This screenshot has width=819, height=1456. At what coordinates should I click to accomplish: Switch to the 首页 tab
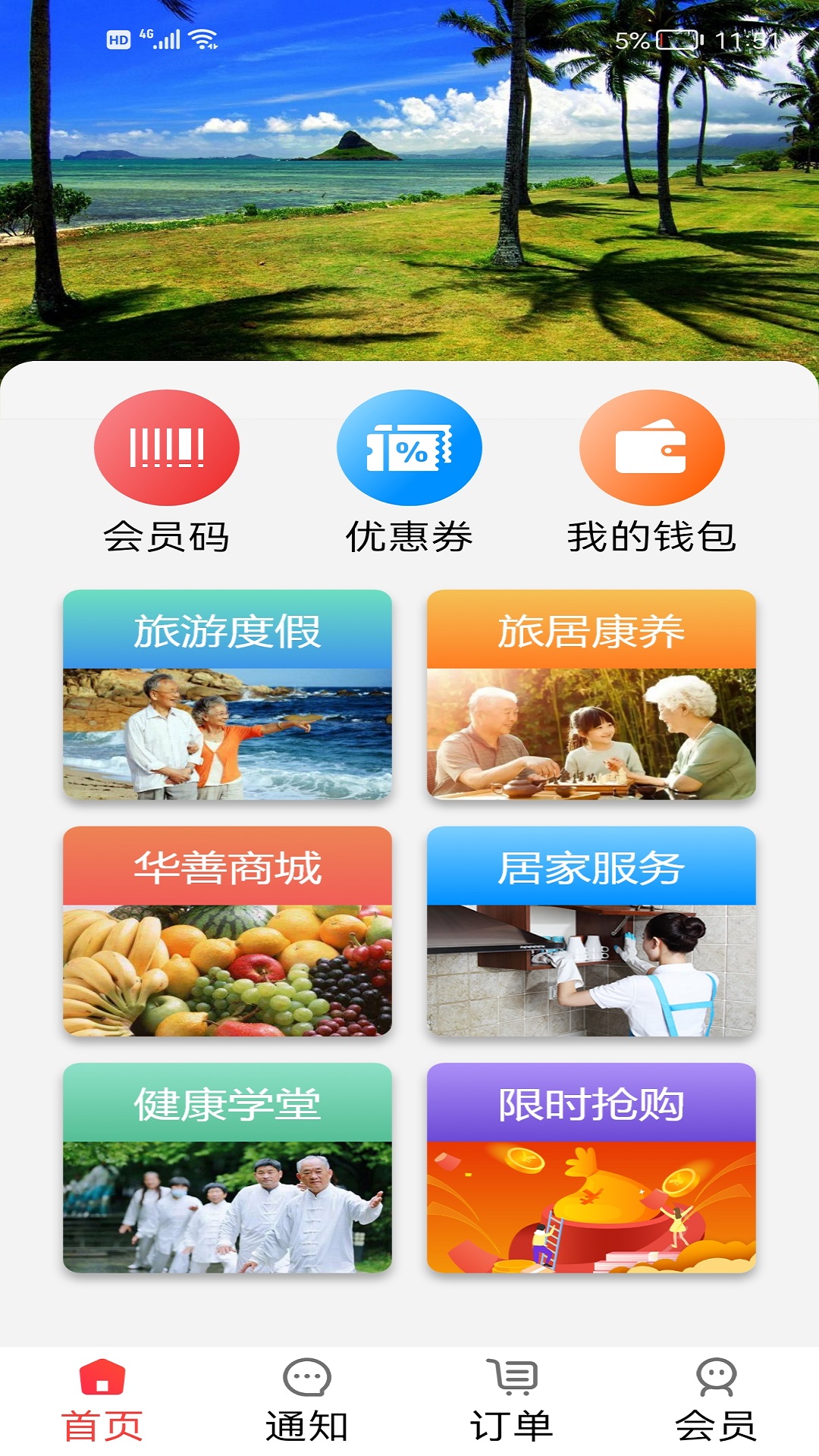tap(102, 1400)
